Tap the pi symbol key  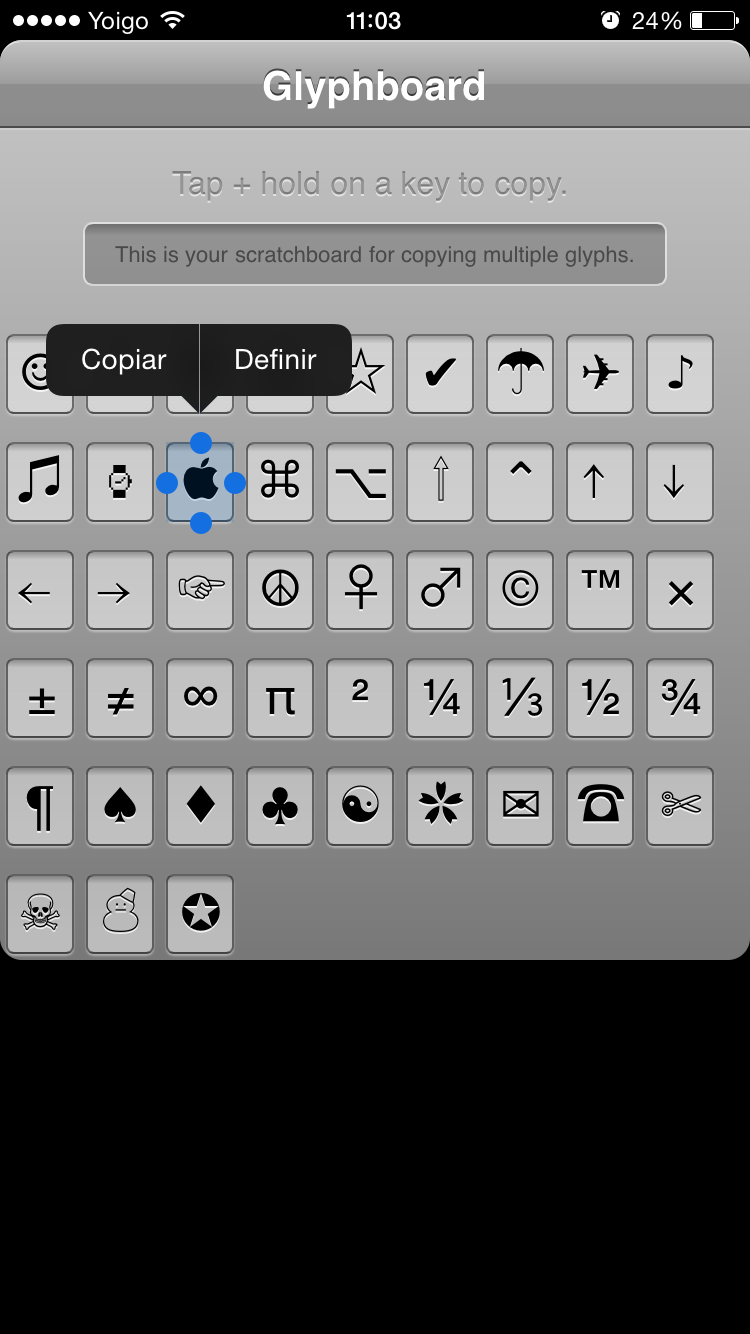[x=280, y=698]
